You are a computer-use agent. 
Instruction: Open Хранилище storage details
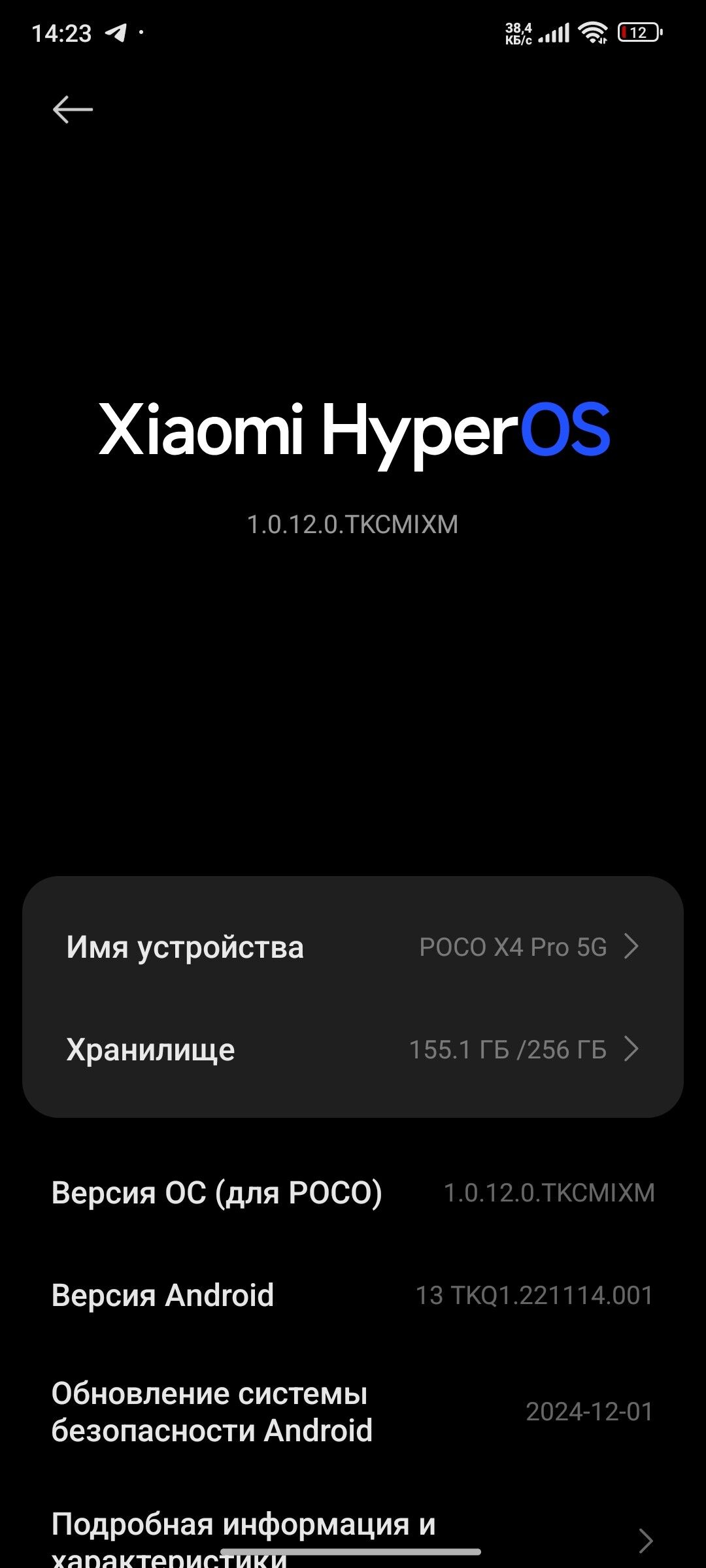[353, 1049]
